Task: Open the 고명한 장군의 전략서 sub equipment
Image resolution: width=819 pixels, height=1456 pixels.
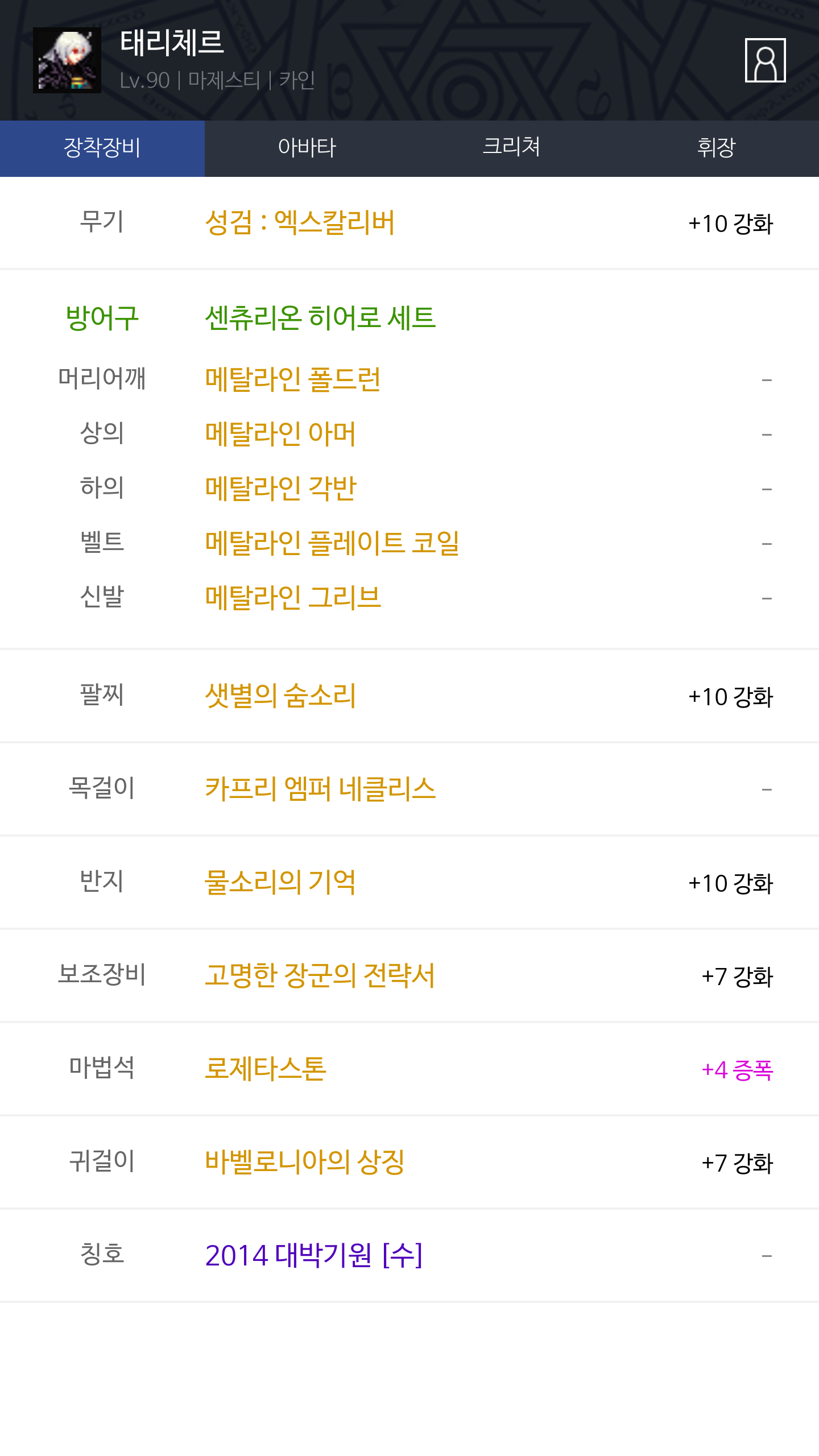Action: (x=320, y=975)
